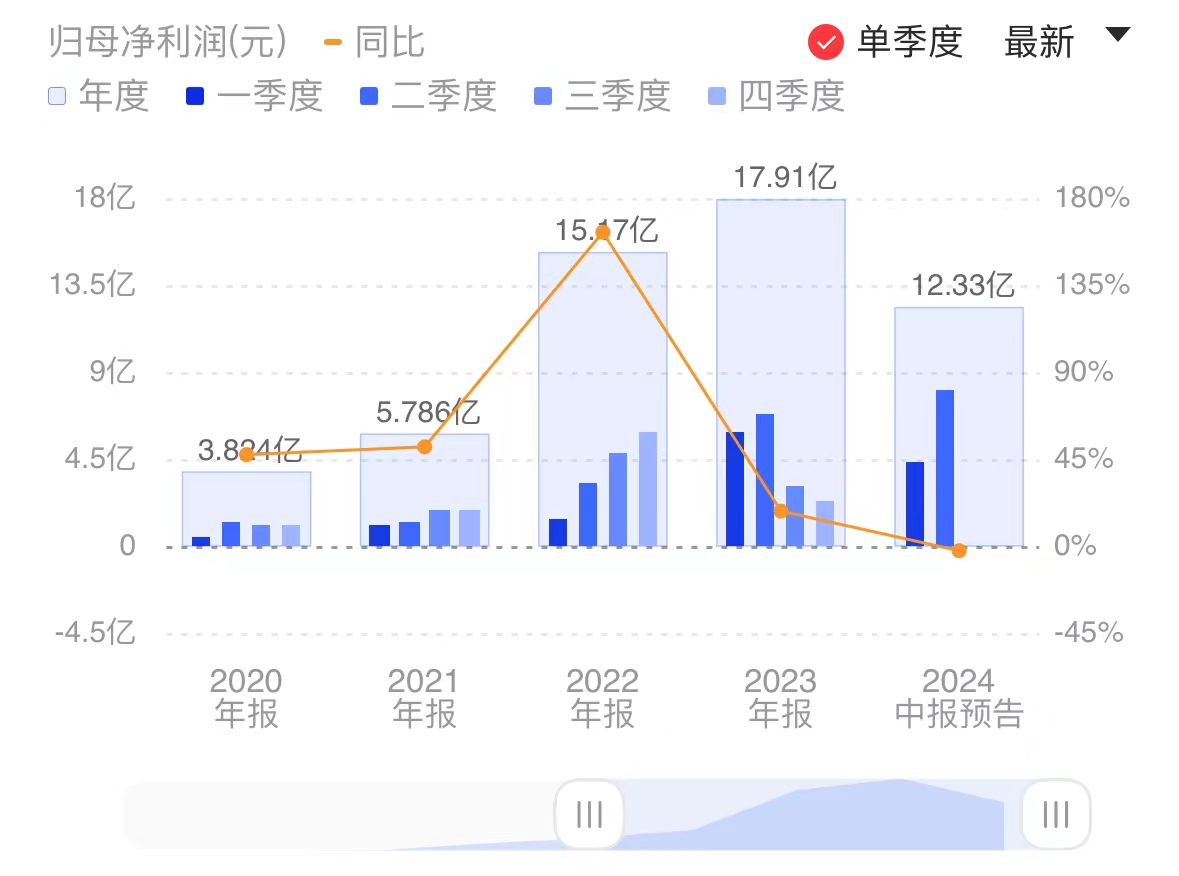
Task: Tap the right handle of the range slider
Action: 1056,814
